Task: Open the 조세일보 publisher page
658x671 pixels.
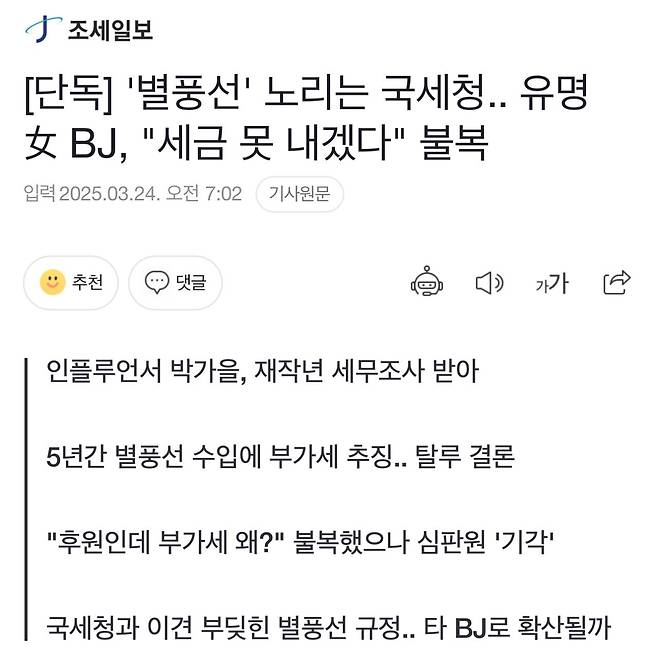Action: click(90, 31)
